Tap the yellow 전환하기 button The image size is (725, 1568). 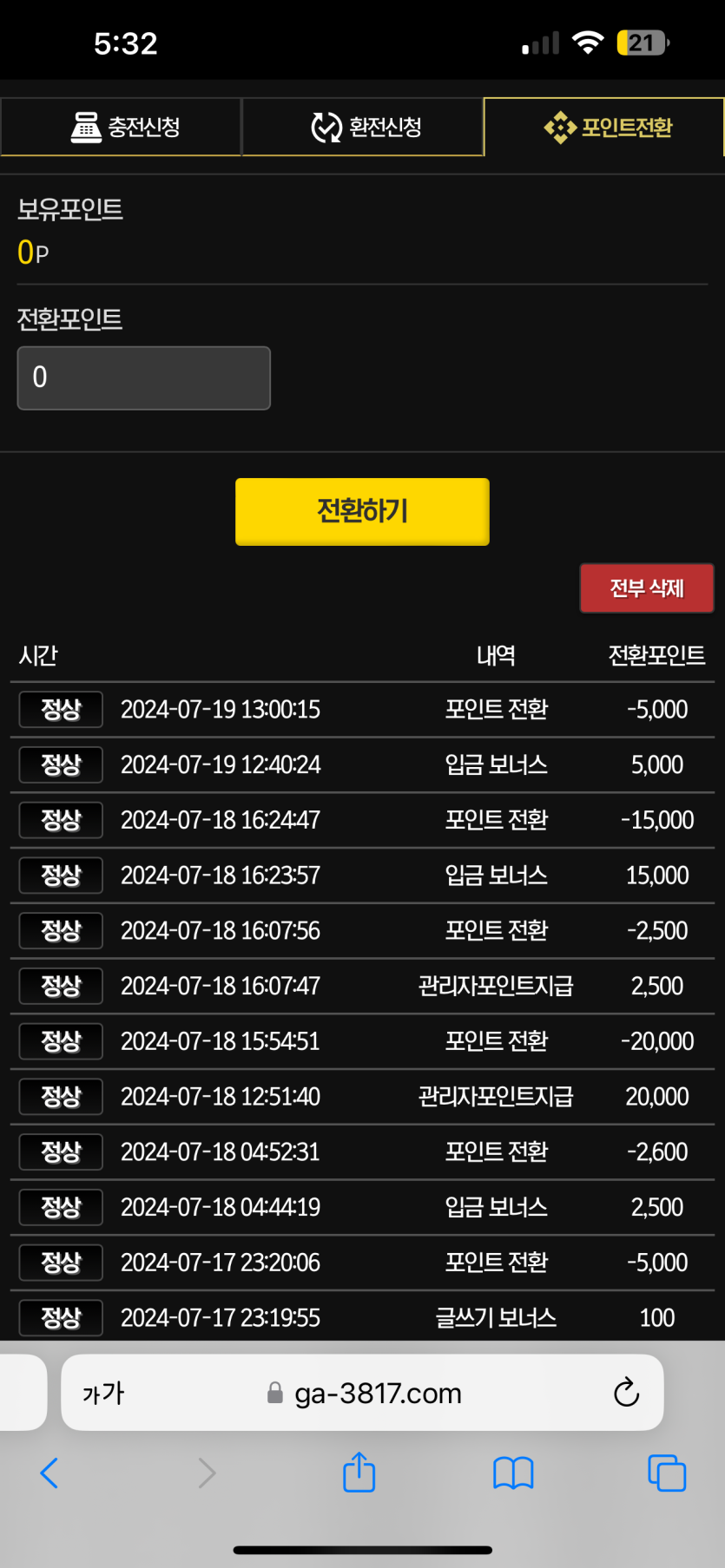362,511
